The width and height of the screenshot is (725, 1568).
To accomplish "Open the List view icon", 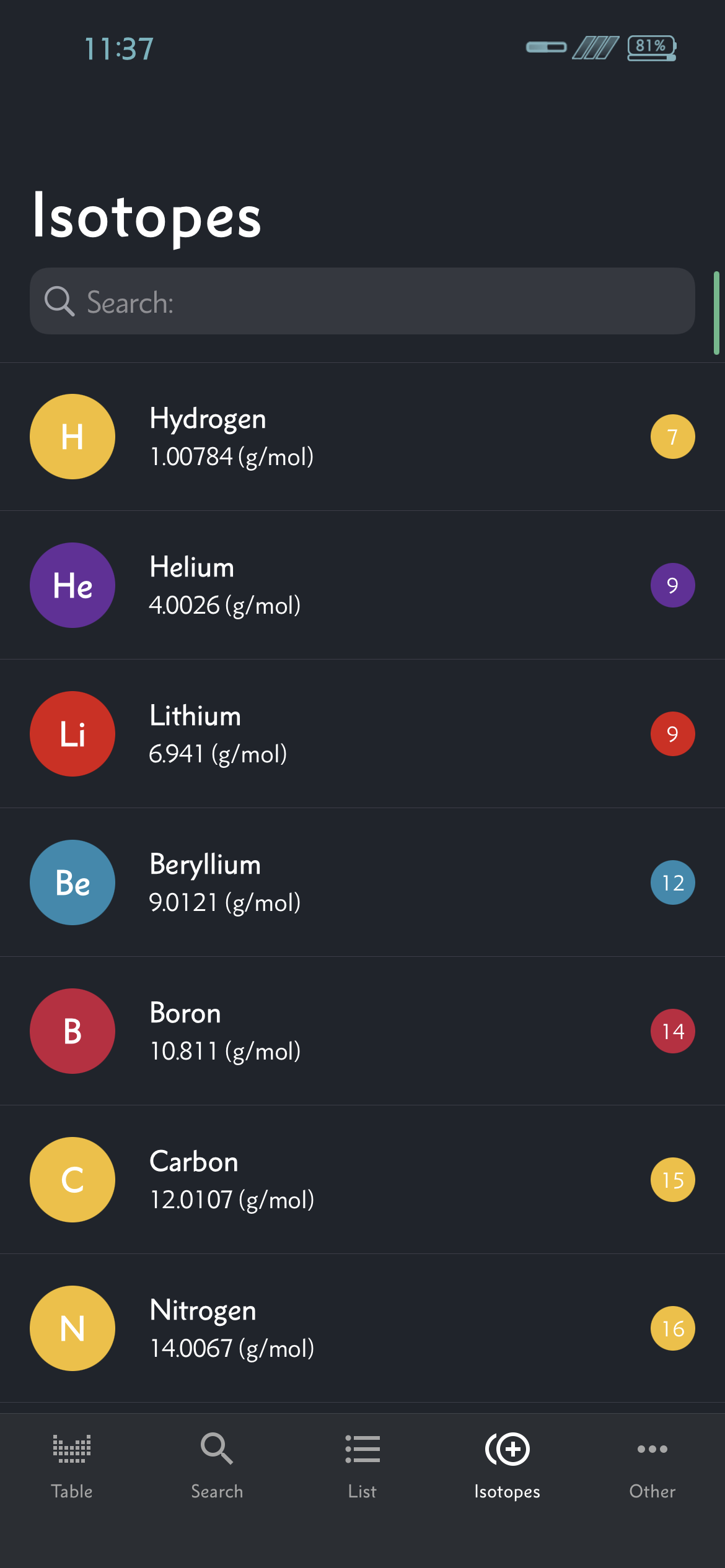I will point(362,1449).
